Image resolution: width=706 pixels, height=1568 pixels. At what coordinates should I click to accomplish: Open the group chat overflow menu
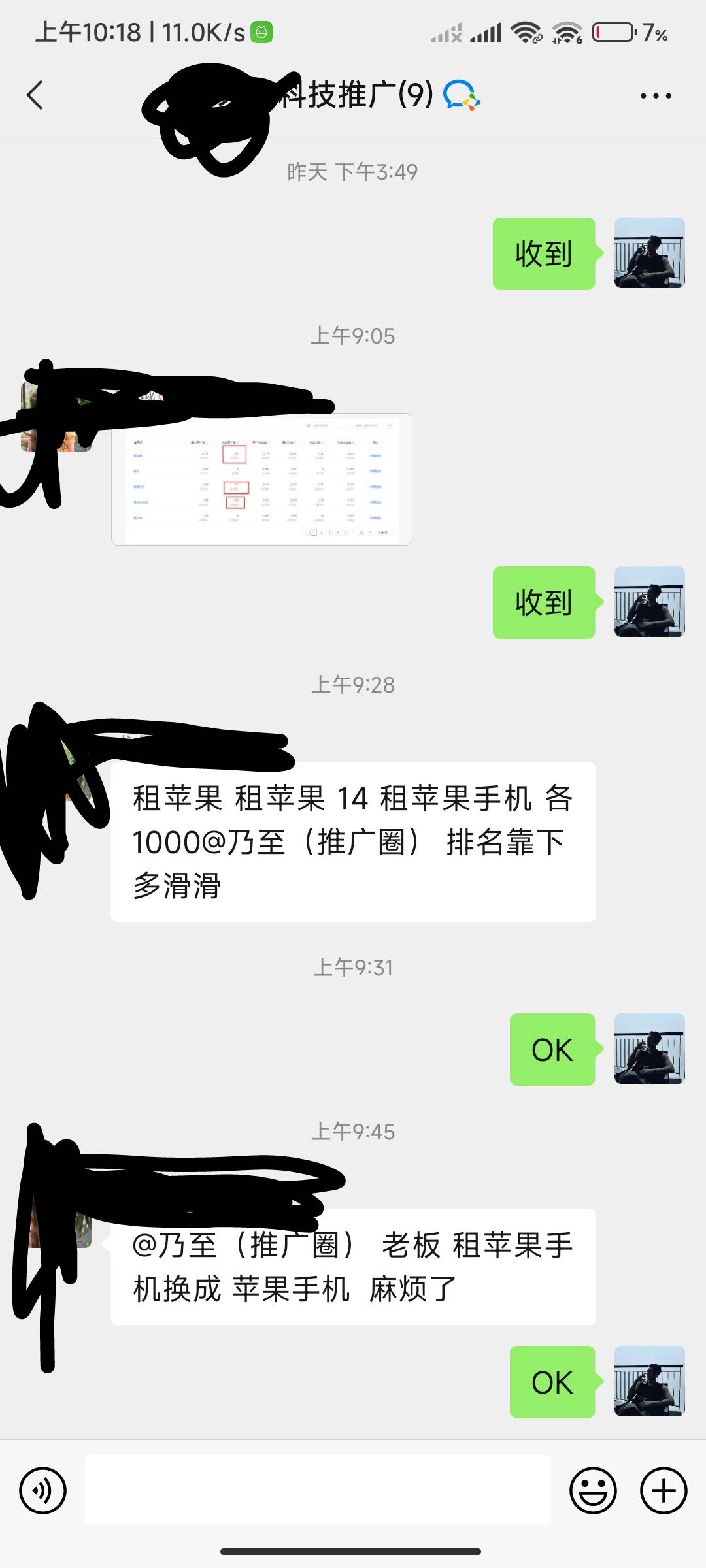(x=655, y=96)
